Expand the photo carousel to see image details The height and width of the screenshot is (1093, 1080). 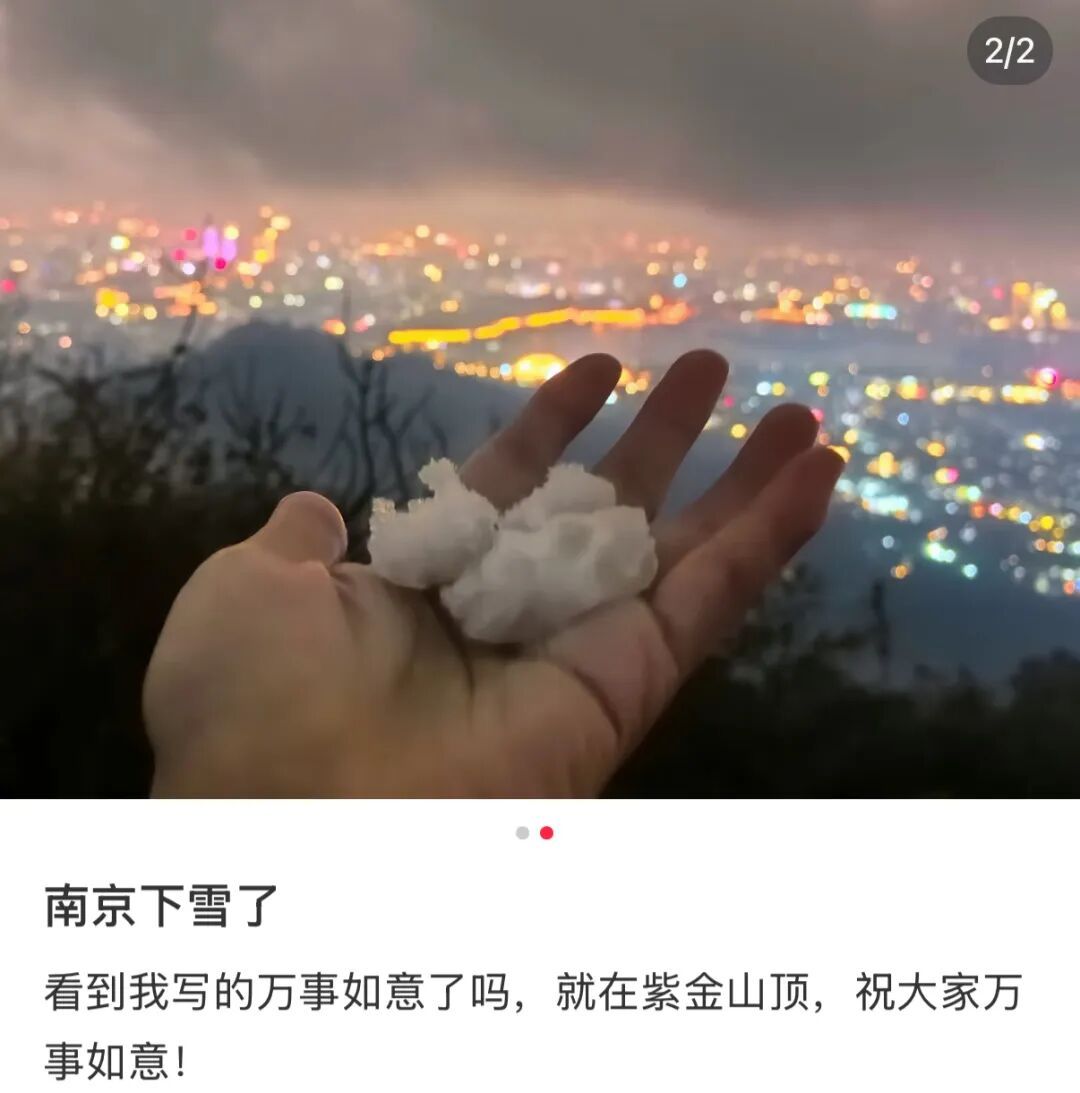pyautogui.click(x=540, y=400)
